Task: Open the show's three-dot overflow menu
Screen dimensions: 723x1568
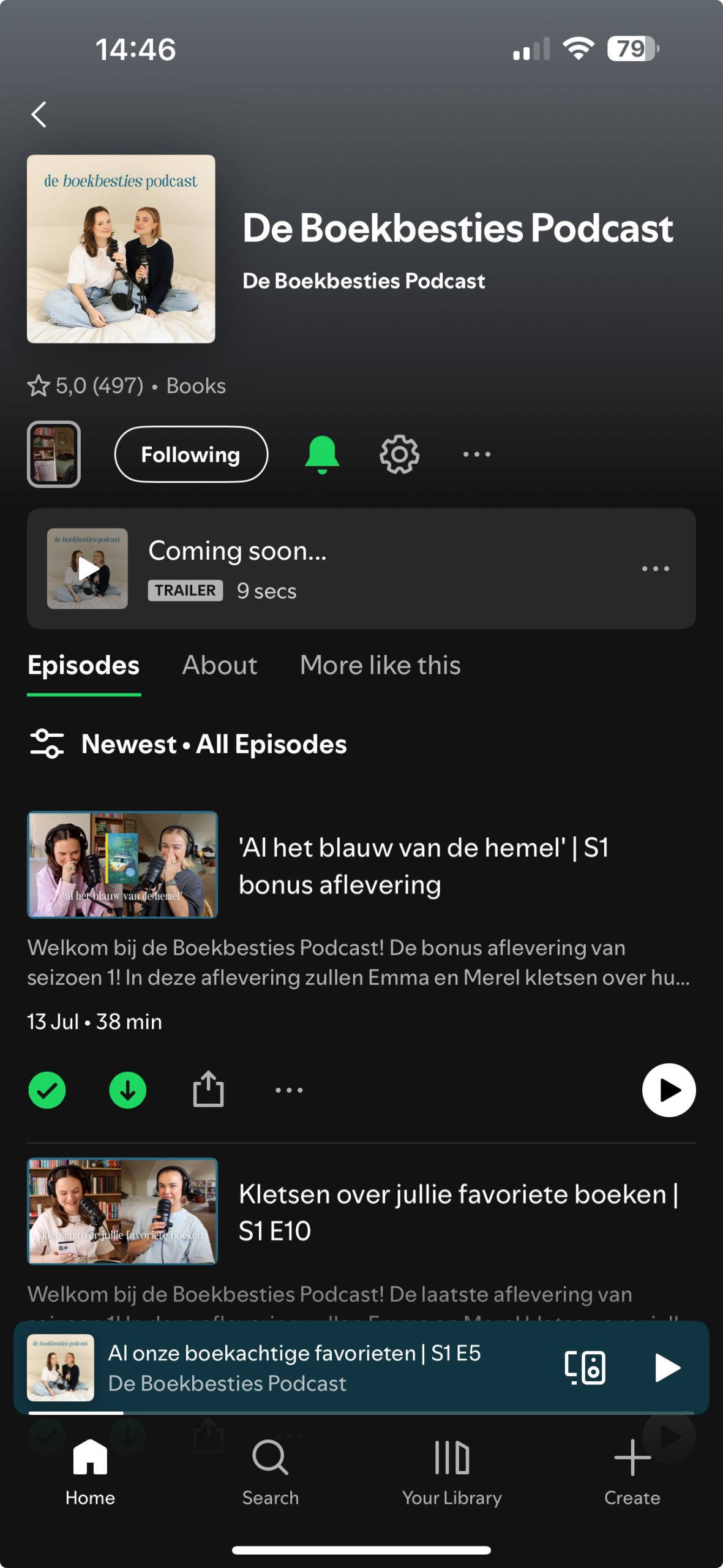Action: (x=476, y=454)
